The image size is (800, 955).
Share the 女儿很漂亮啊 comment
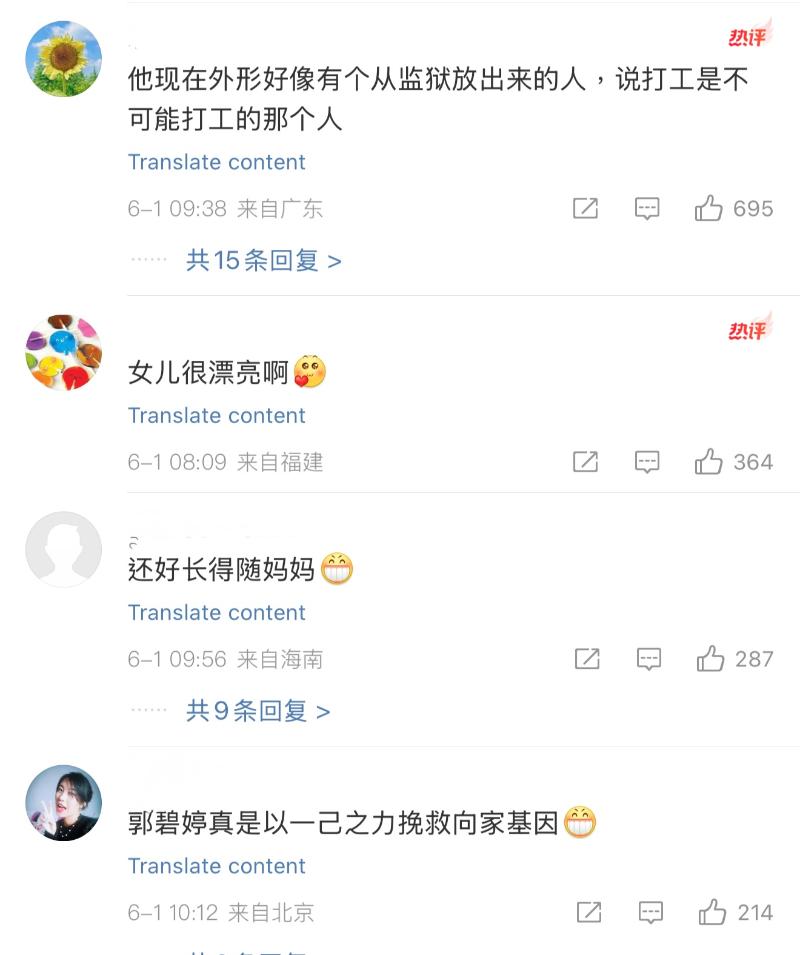tap(585, 462)
